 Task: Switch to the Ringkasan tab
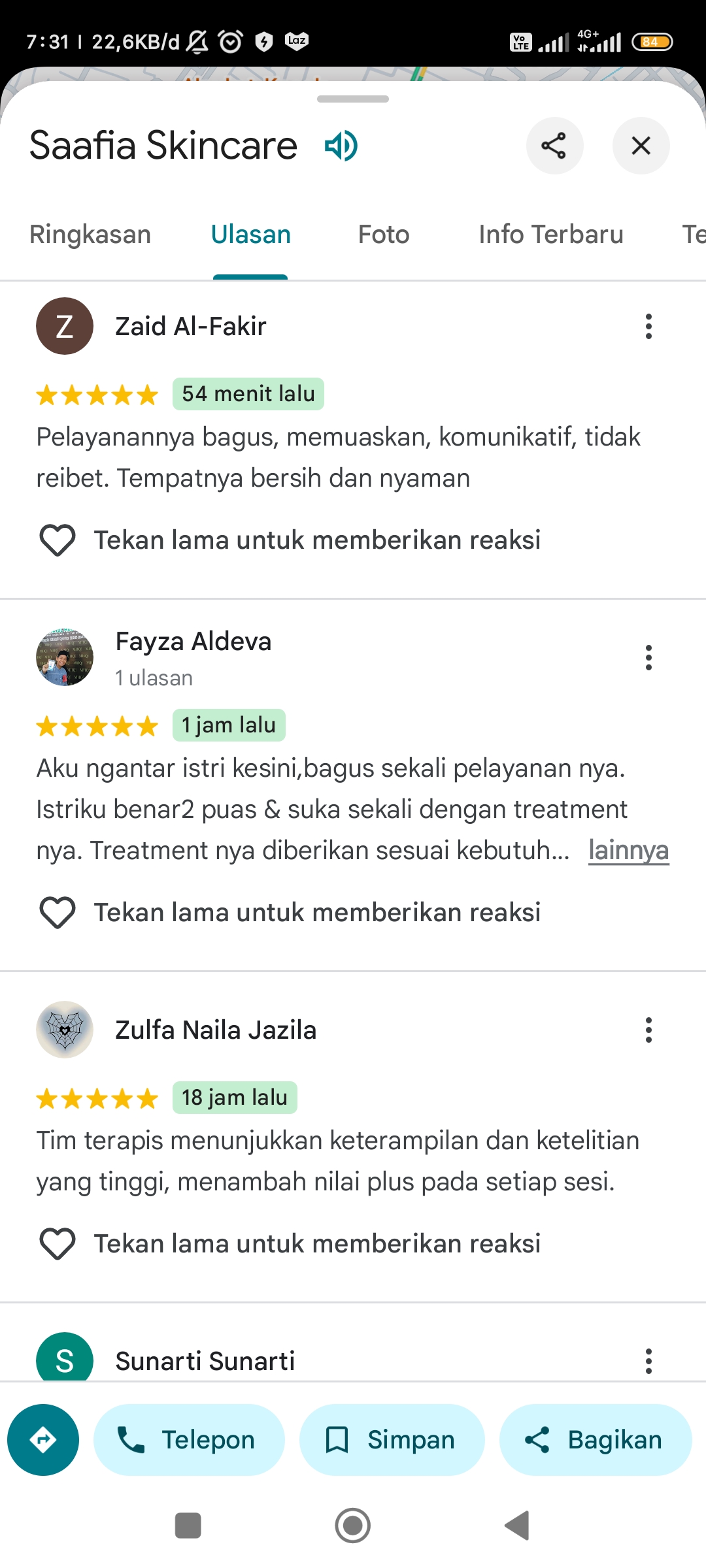coord(90,235)
